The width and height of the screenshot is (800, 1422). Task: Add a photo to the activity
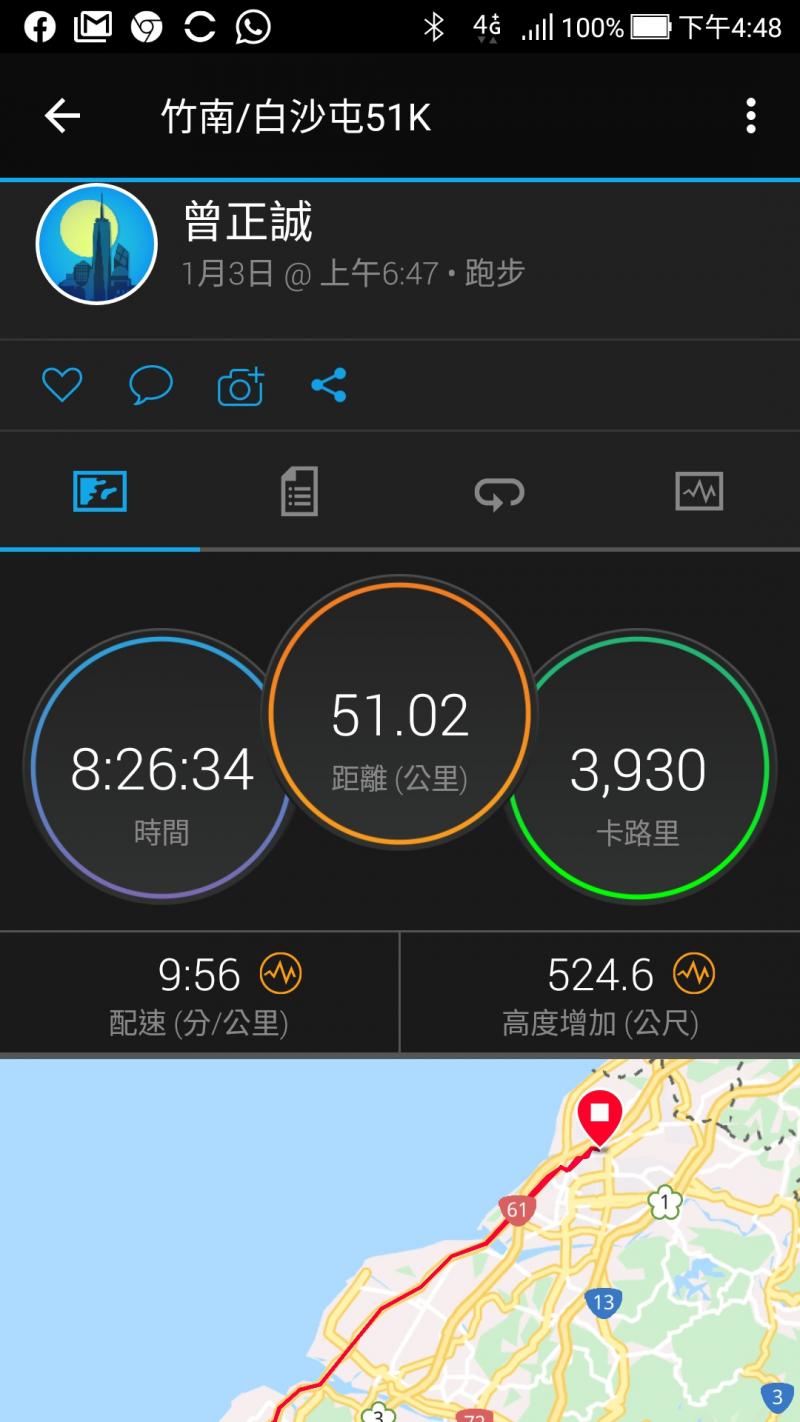click(241, 386)
